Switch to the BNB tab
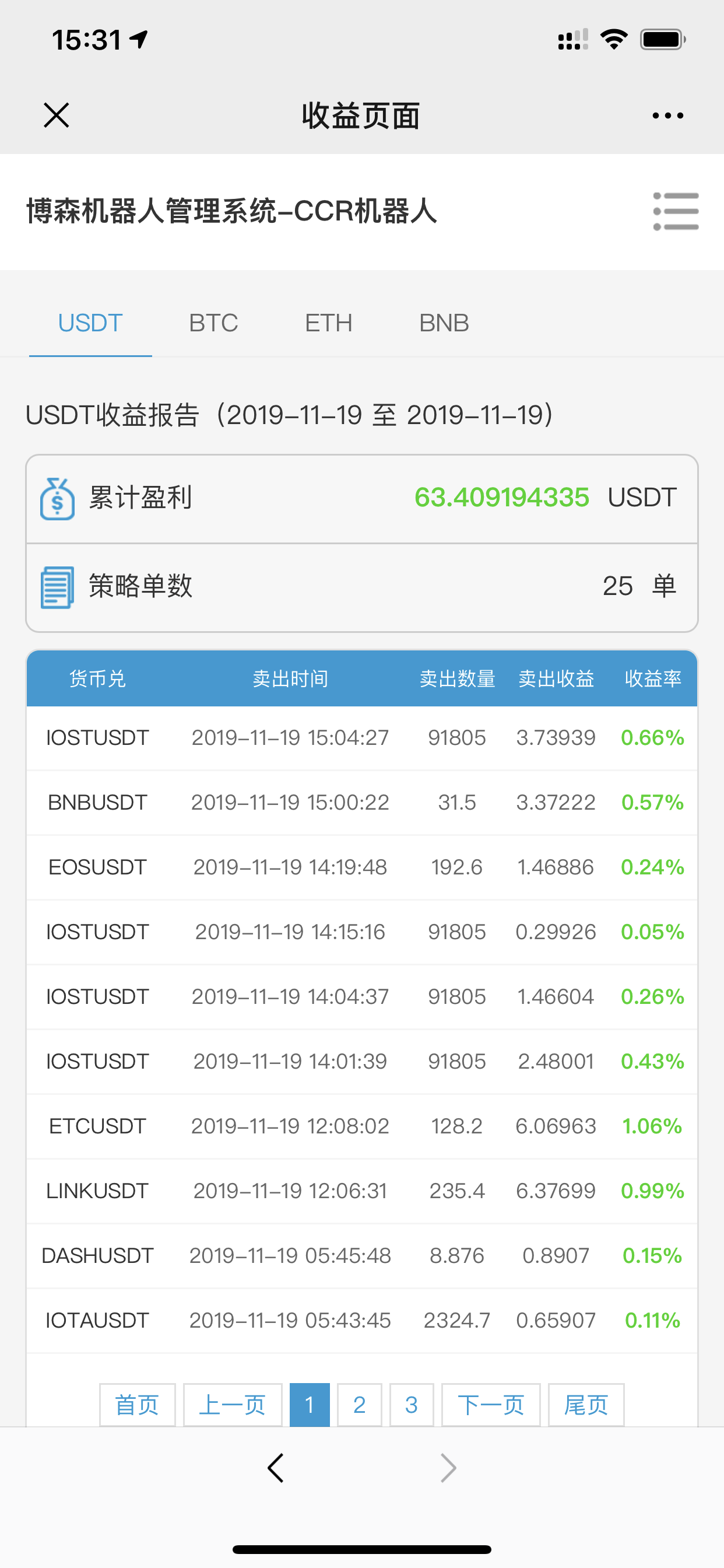This screenshot has width=724, height=1568. click(x=444, y=323)
